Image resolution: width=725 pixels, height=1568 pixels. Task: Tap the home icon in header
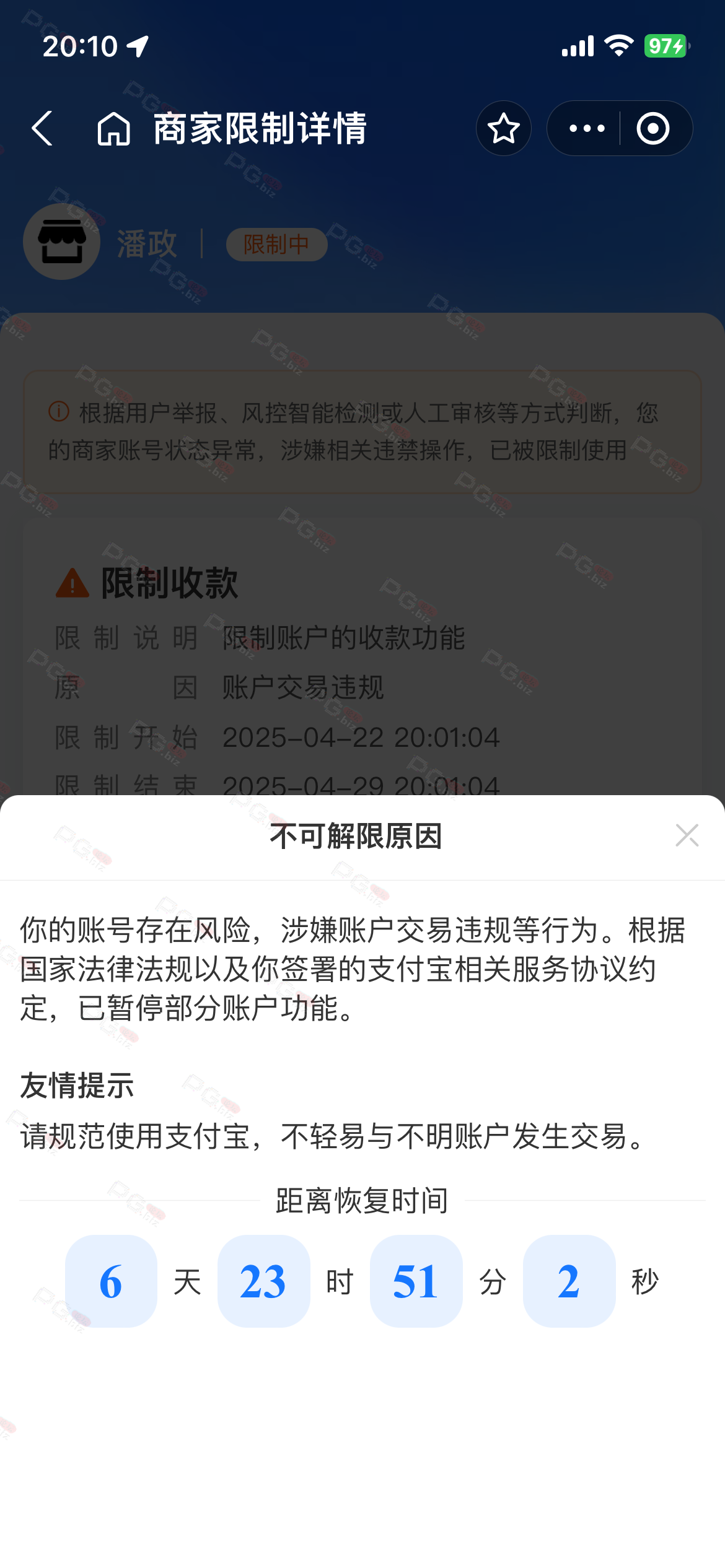tap(114, 129)
